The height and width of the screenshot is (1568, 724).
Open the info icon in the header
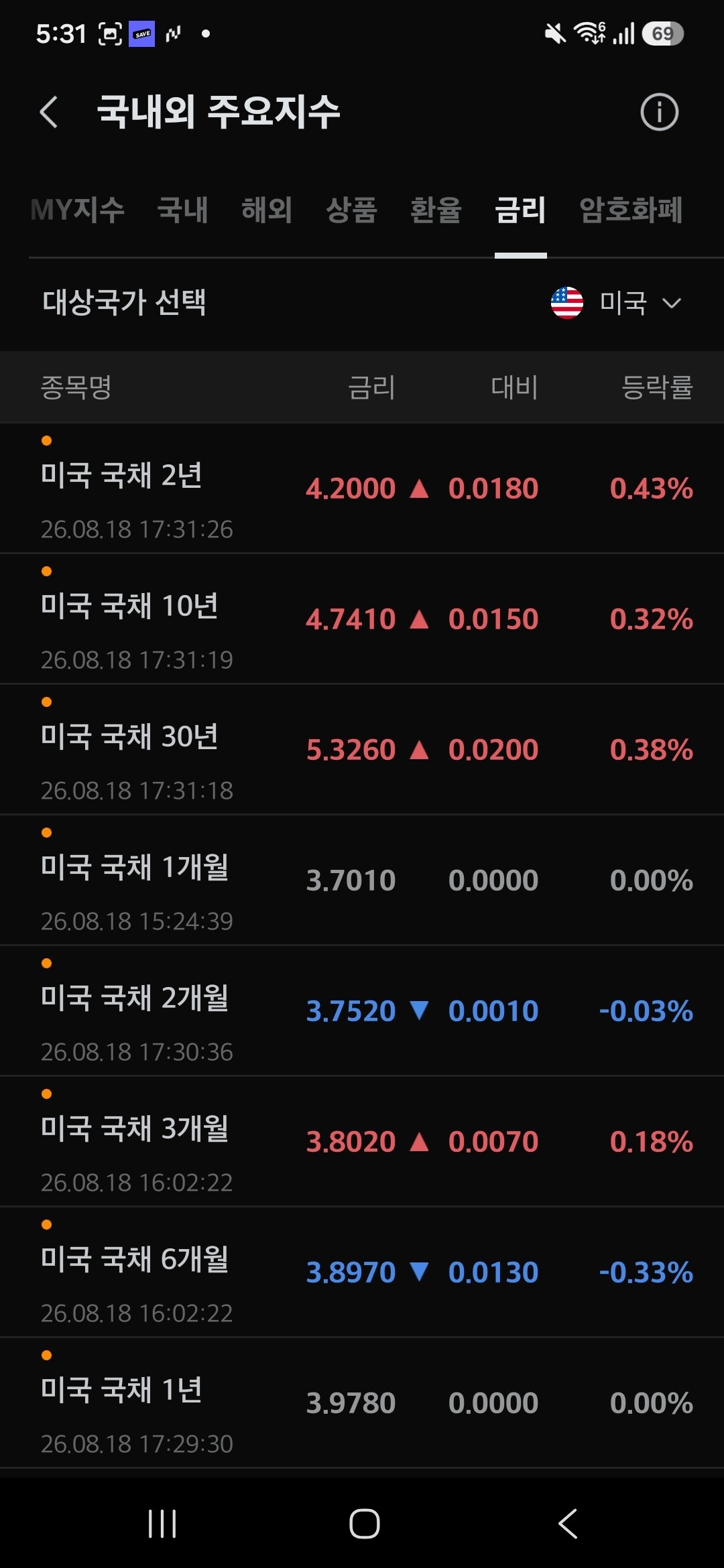(x=659, y=112)
